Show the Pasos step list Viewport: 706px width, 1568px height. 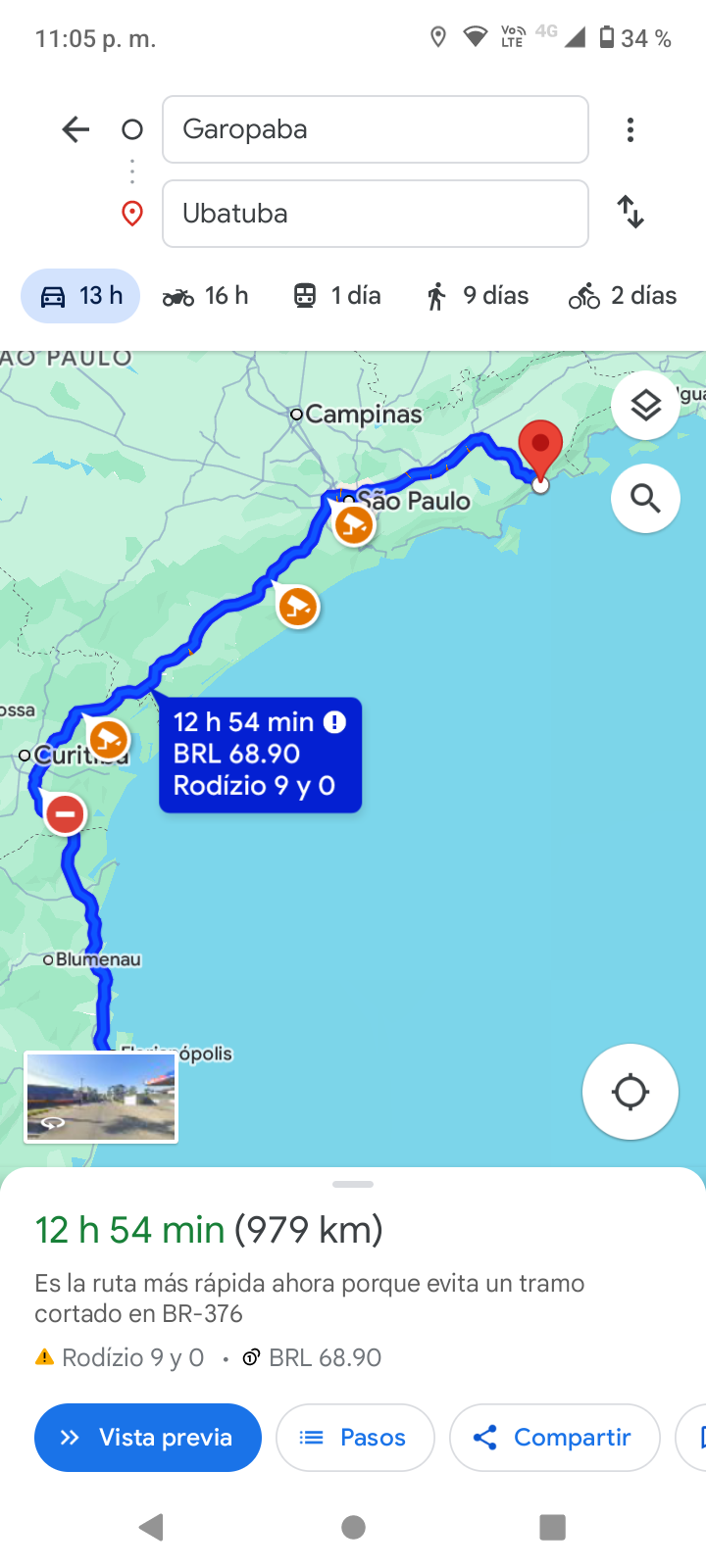click(355, 1438)
